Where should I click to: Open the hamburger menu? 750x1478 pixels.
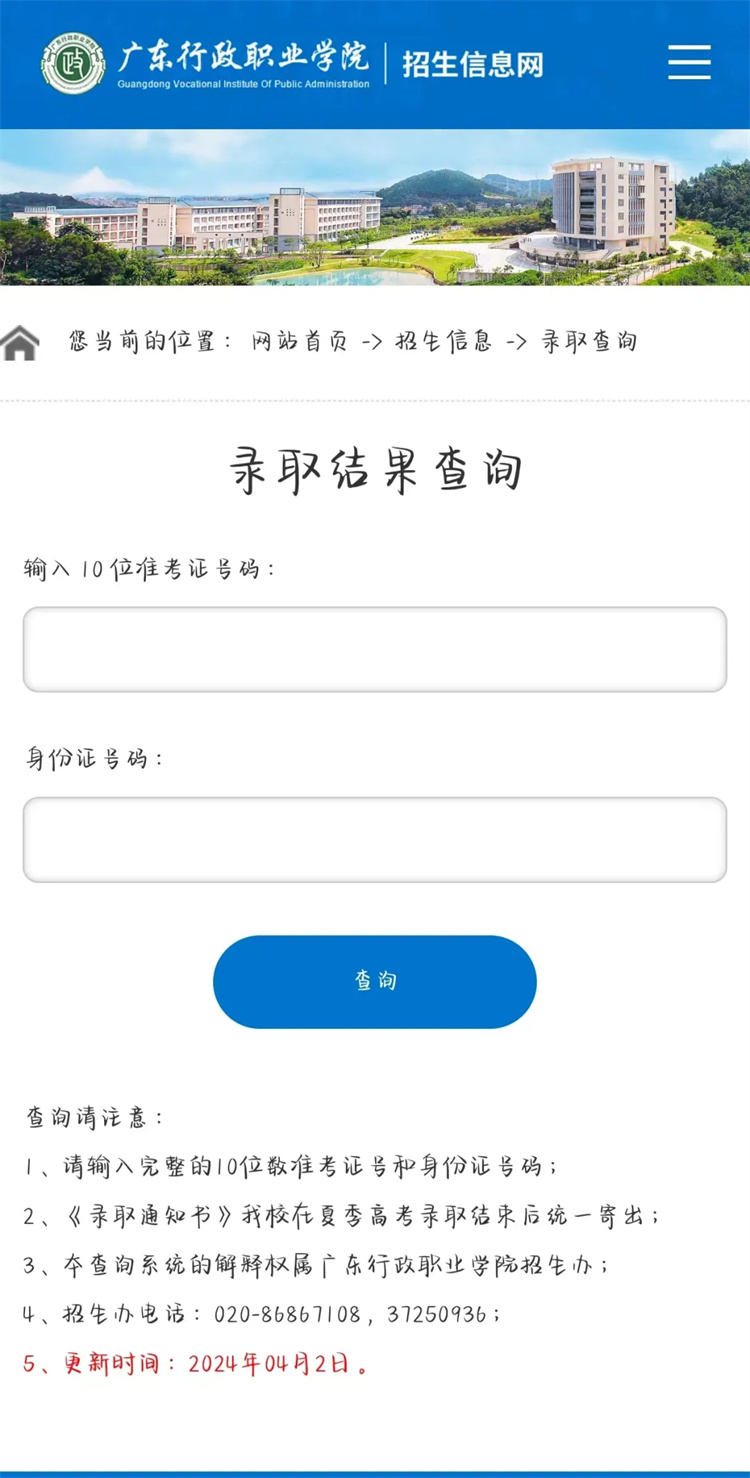[689, 62]
